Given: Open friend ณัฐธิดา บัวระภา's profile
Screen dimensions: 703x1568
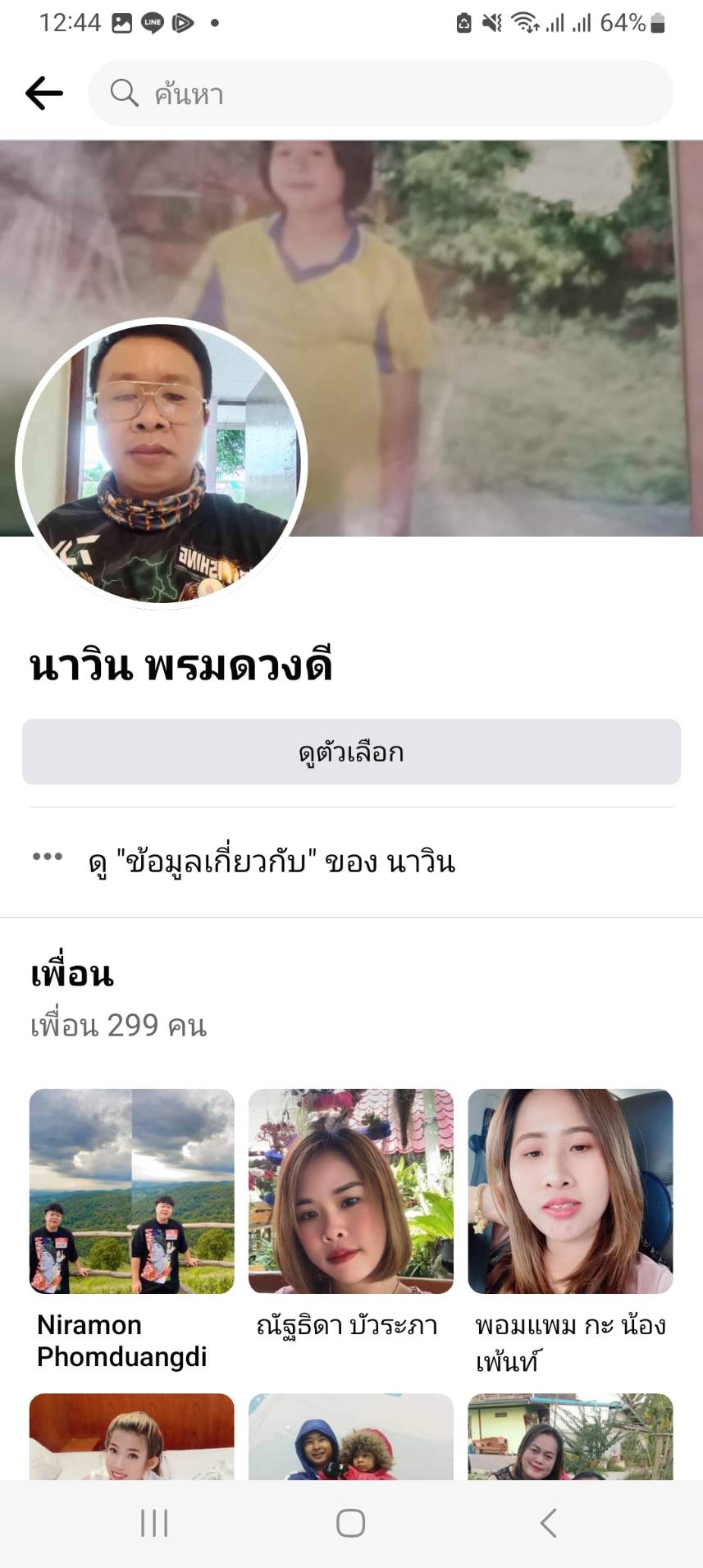Looking at the screenshot, I should 351,1191.
